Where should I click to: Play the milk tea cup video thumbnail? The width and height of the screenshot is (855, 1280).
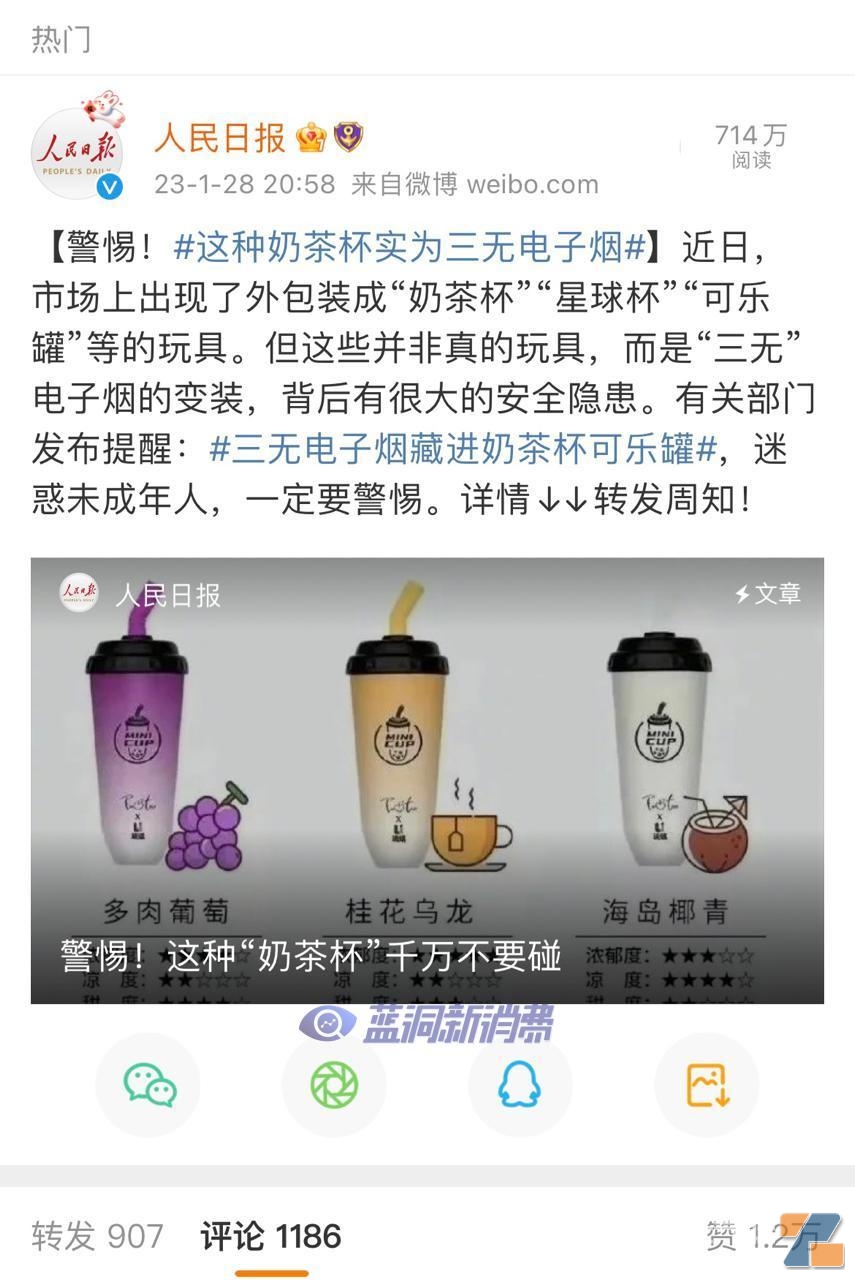pos(427,780)
